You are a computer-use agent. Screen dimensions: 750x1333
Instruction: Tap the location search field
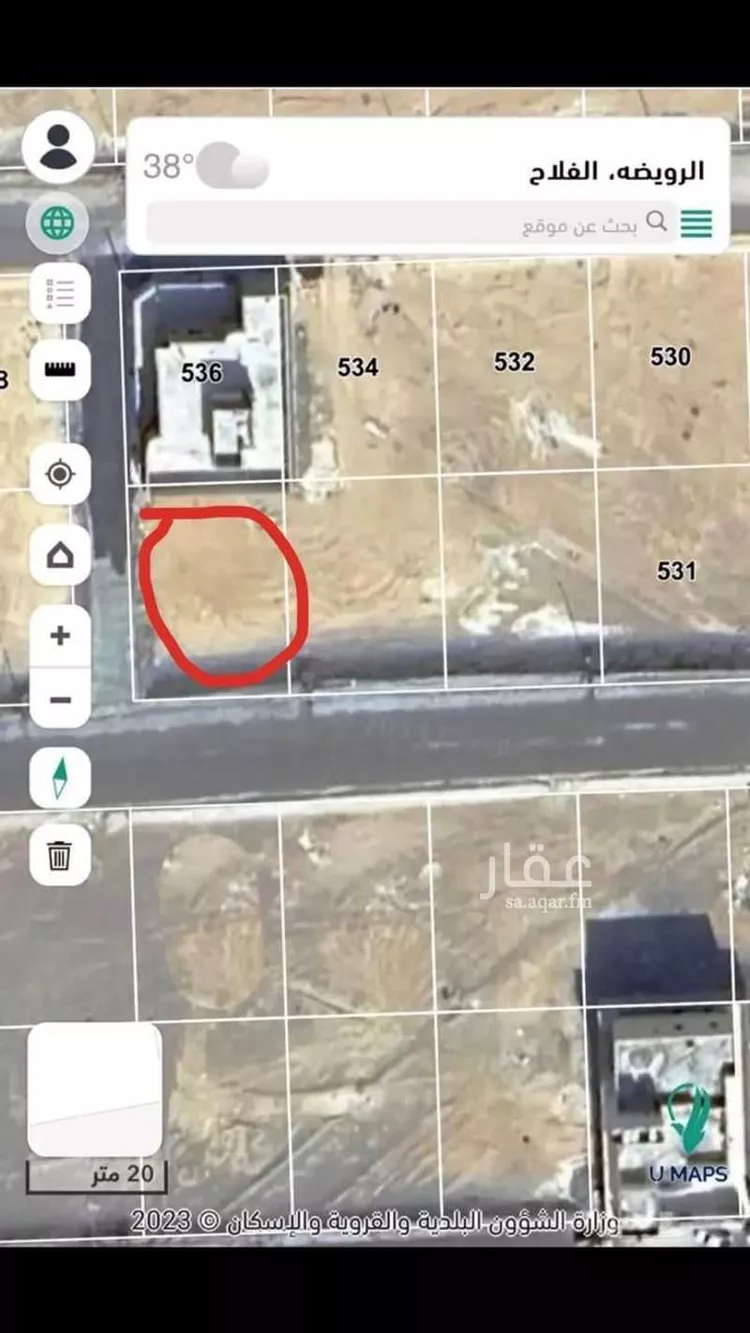(x=400, y=223)
